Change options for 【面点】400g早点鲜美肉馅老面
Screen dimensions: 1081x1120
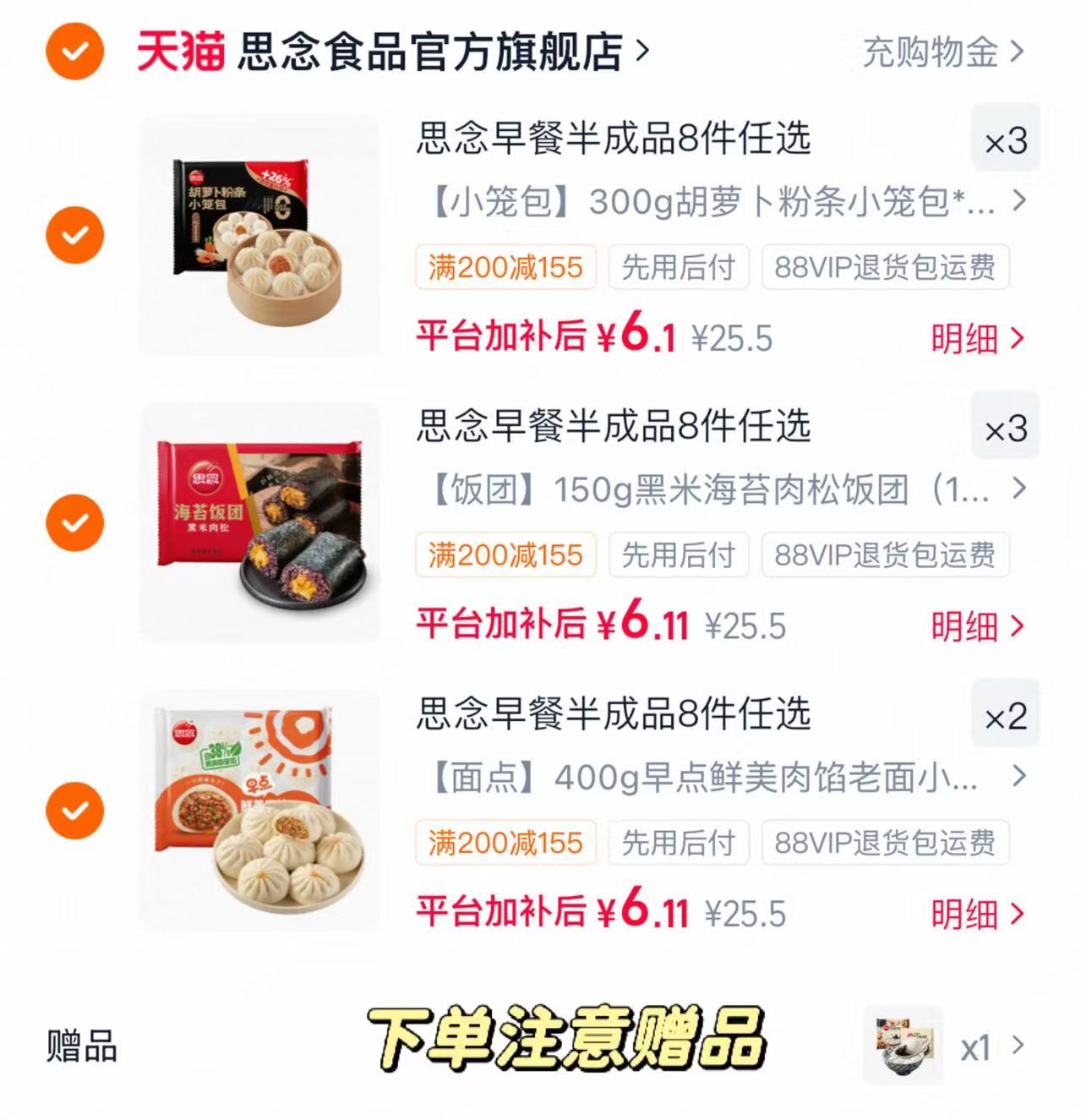point(723,777)
